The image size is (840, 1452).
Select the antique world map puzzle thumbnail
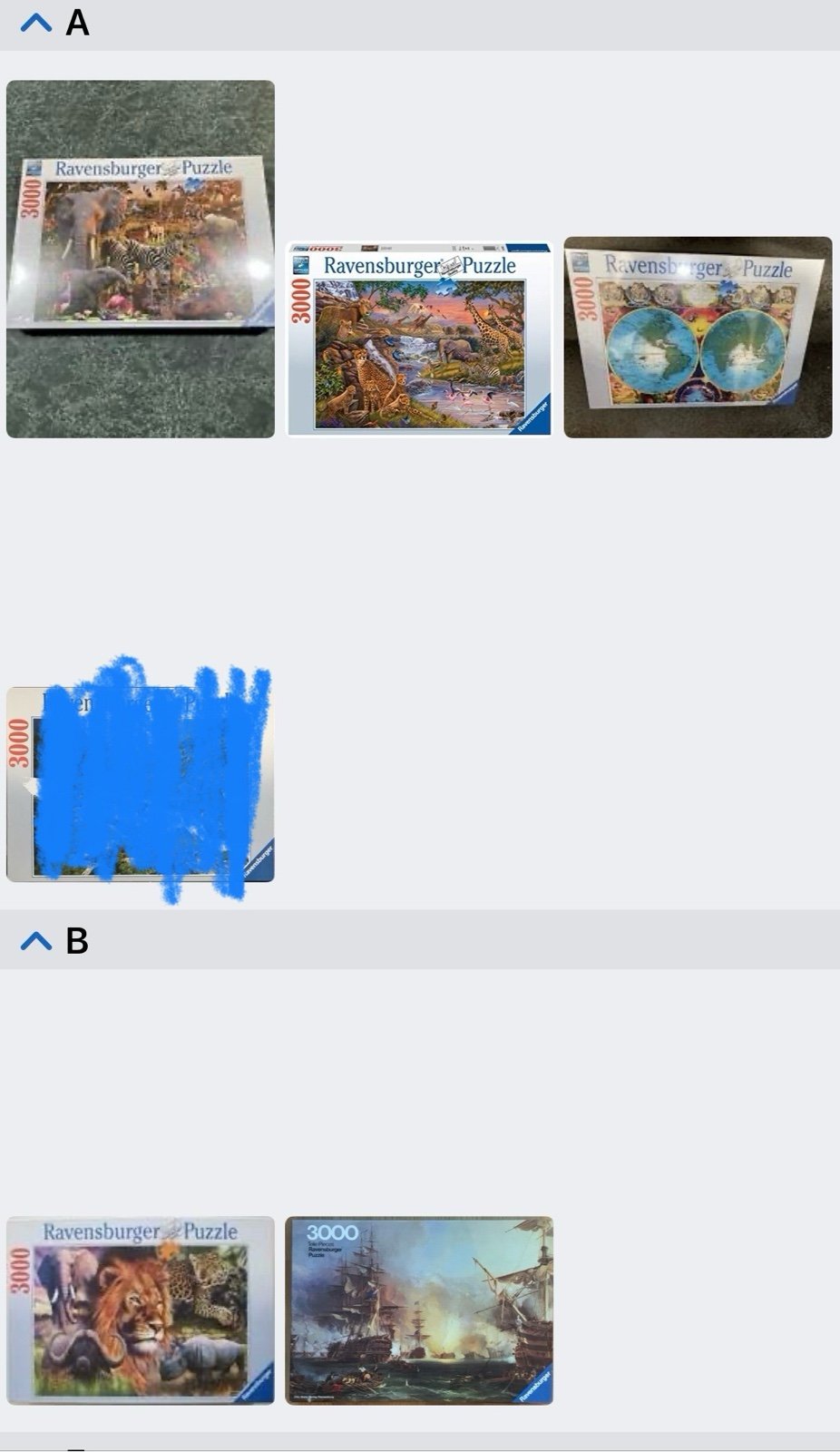tap(698, 337)
